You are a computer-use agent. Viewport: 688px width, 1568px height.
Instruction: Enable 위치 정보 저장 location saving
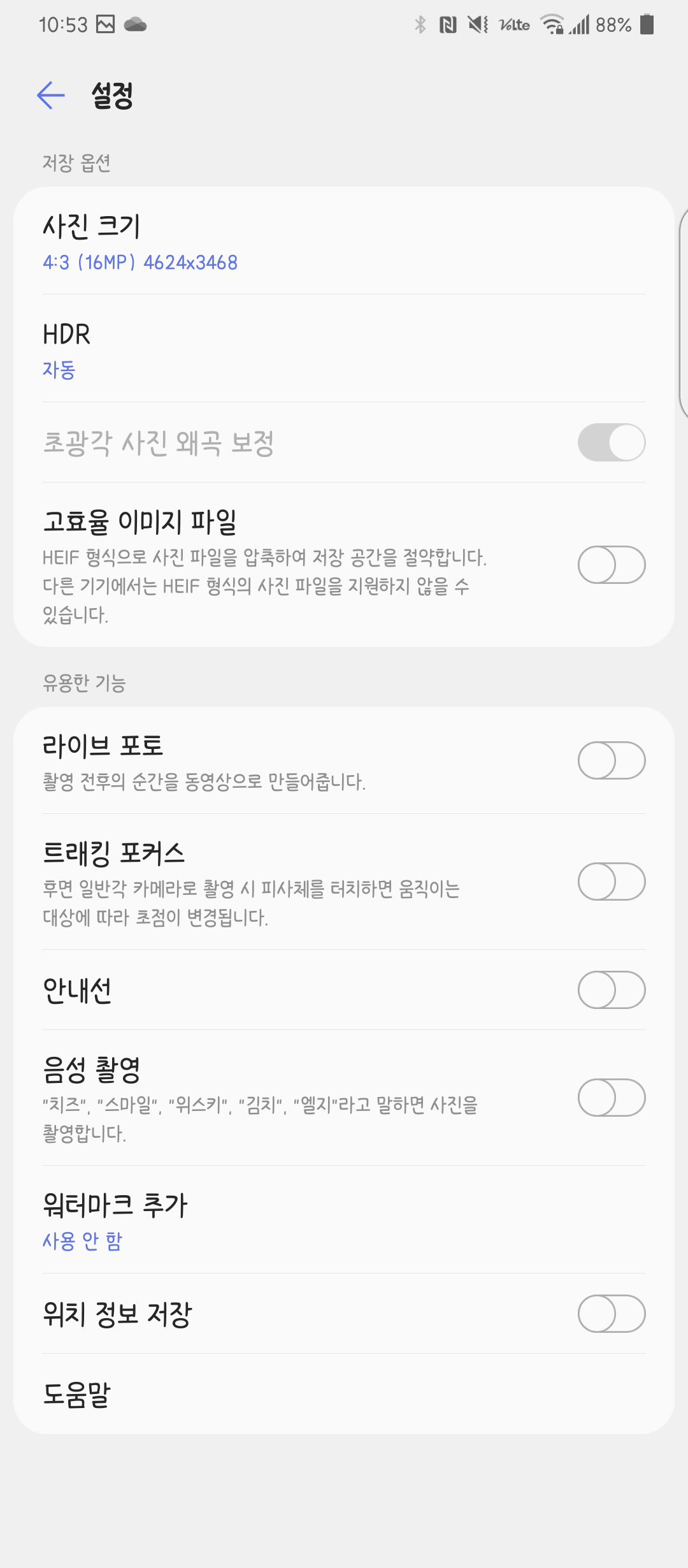[x=612, y=1314]
